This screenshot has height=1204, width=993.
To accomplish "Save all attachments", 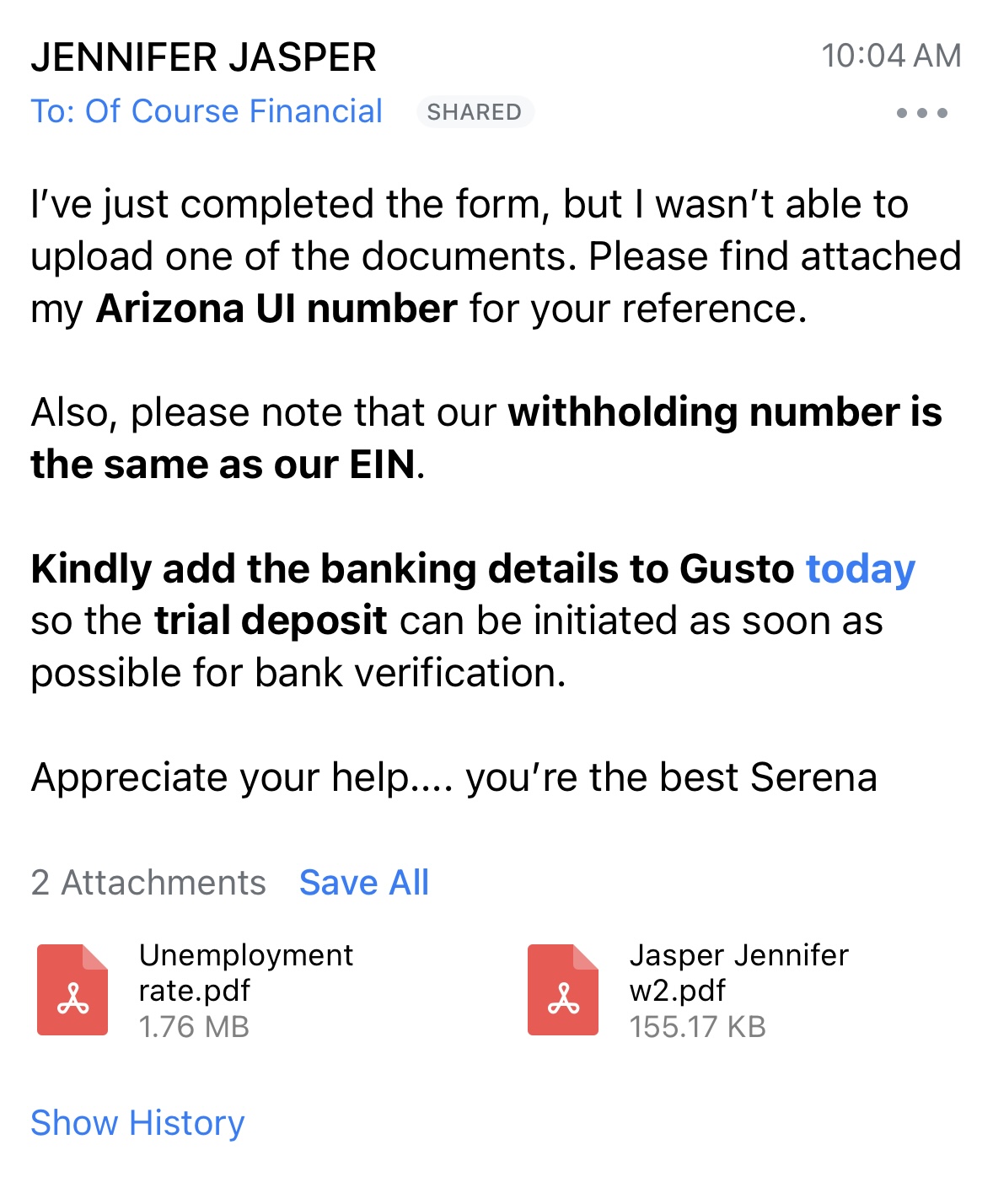I will coord(364,883).
